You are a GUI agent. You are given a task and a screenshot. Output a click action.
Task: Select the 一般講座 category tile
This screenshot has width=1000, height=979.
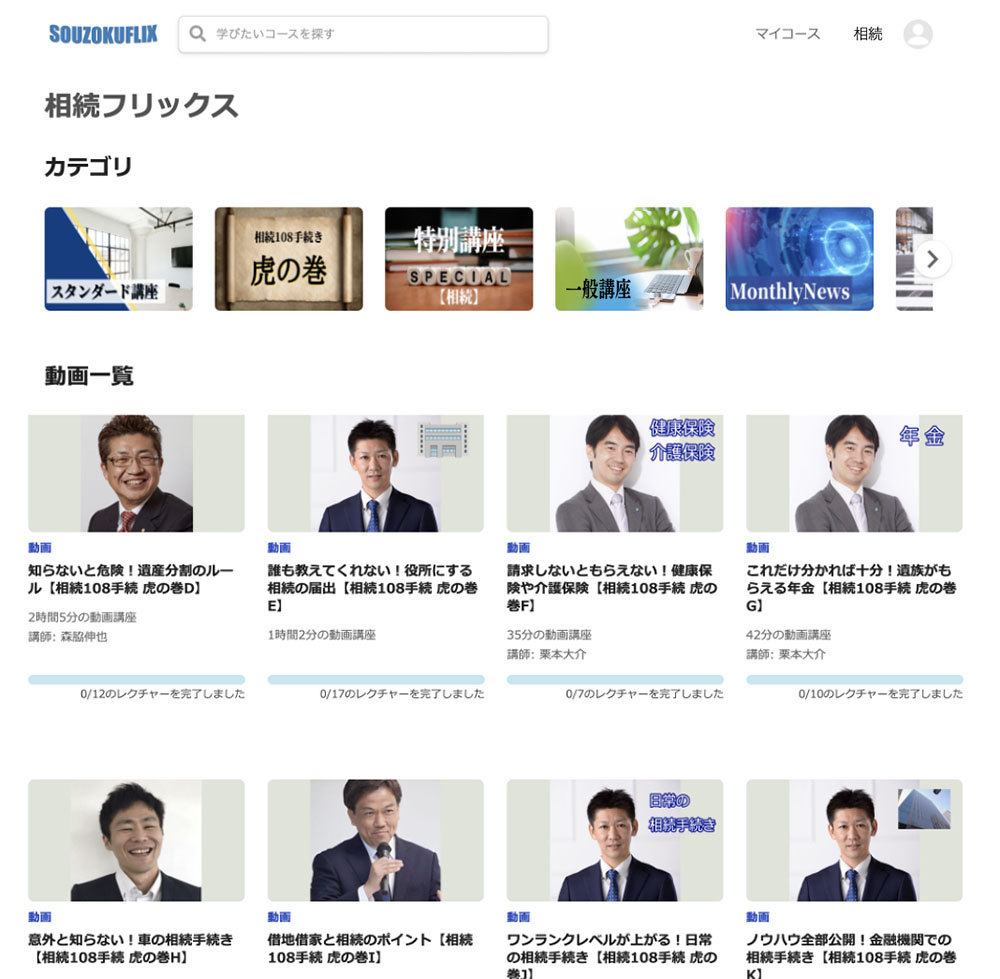coord(628,259)
